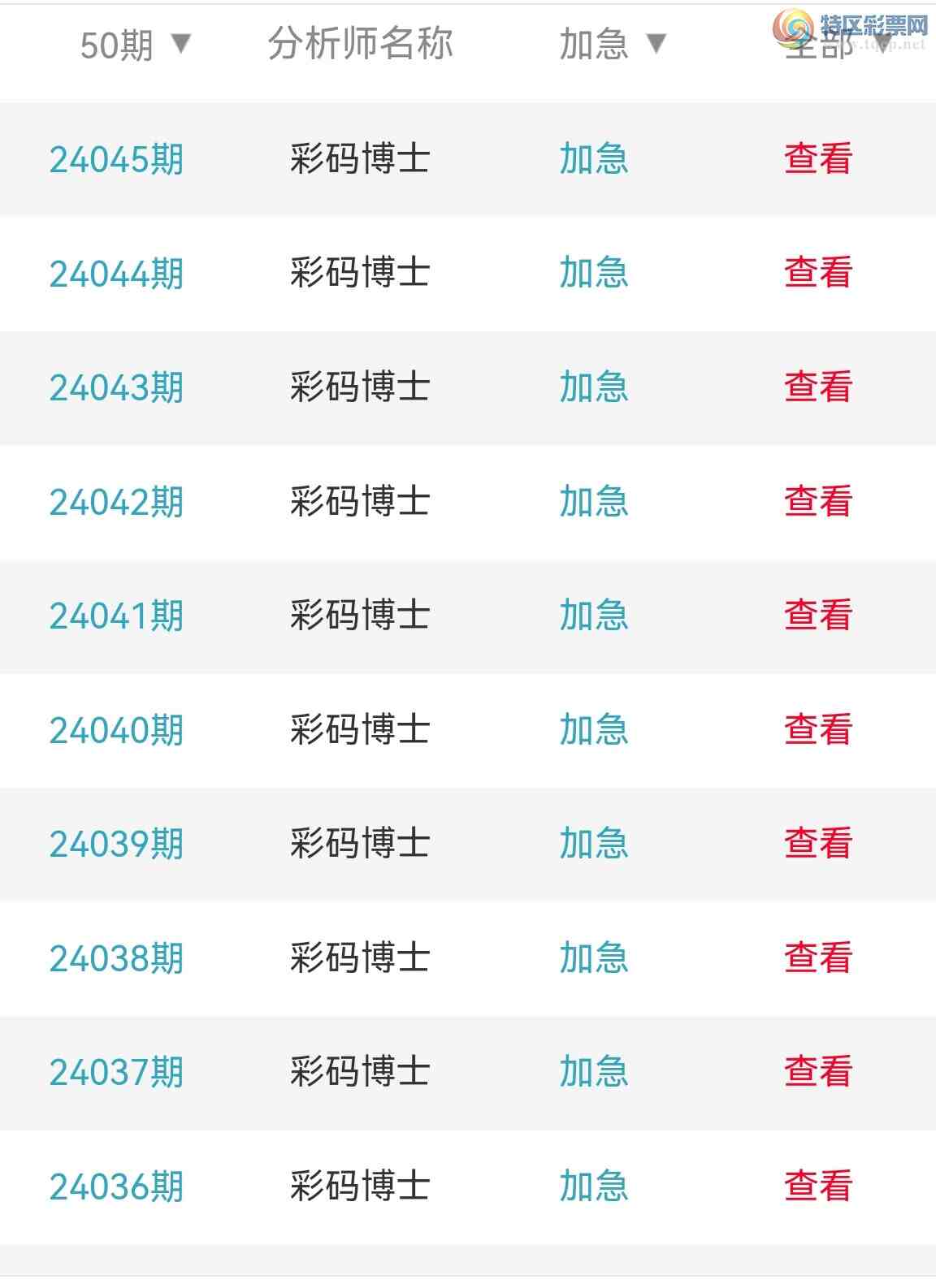Select issue 24037期

pos(117,1073)
